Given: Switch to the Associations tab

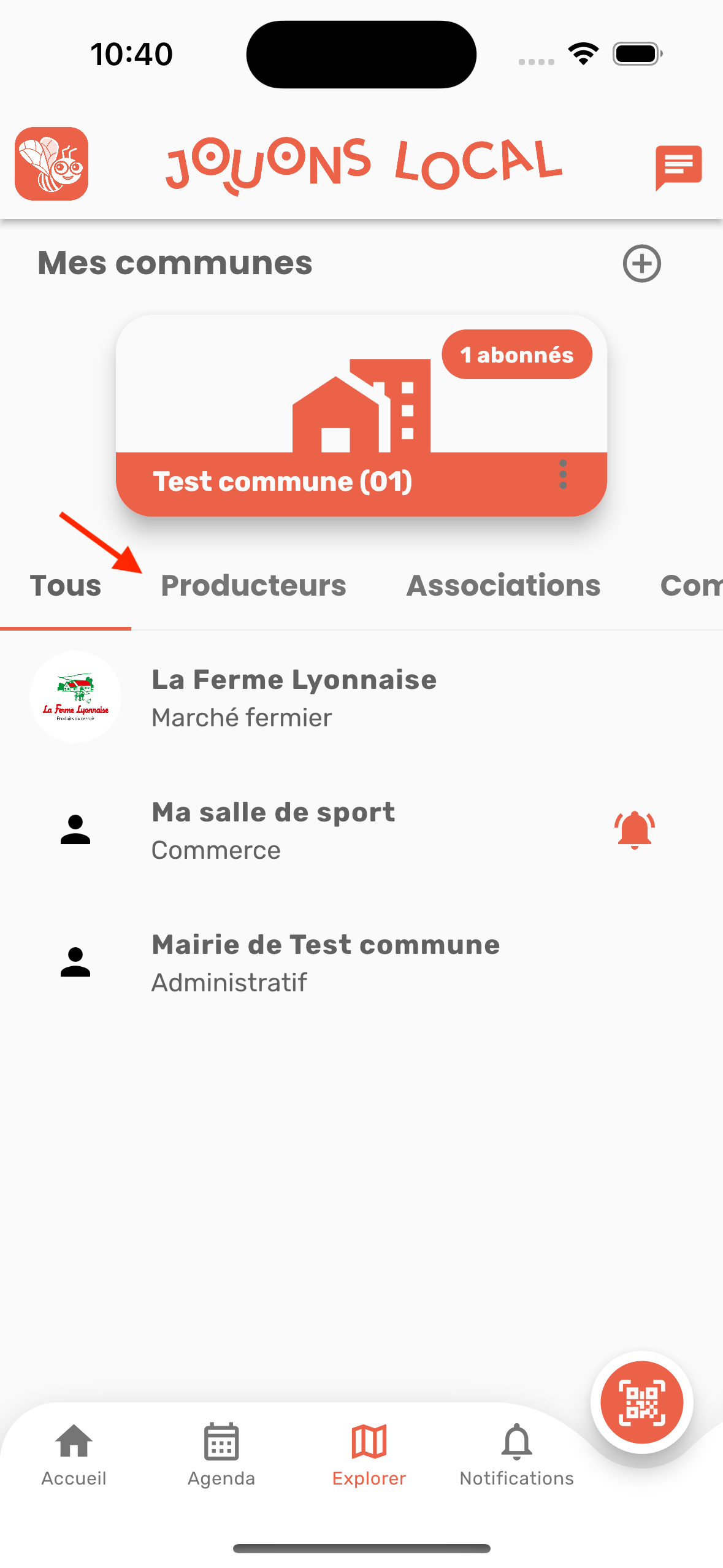Looking at the screenshot, I should pos(503,585).
